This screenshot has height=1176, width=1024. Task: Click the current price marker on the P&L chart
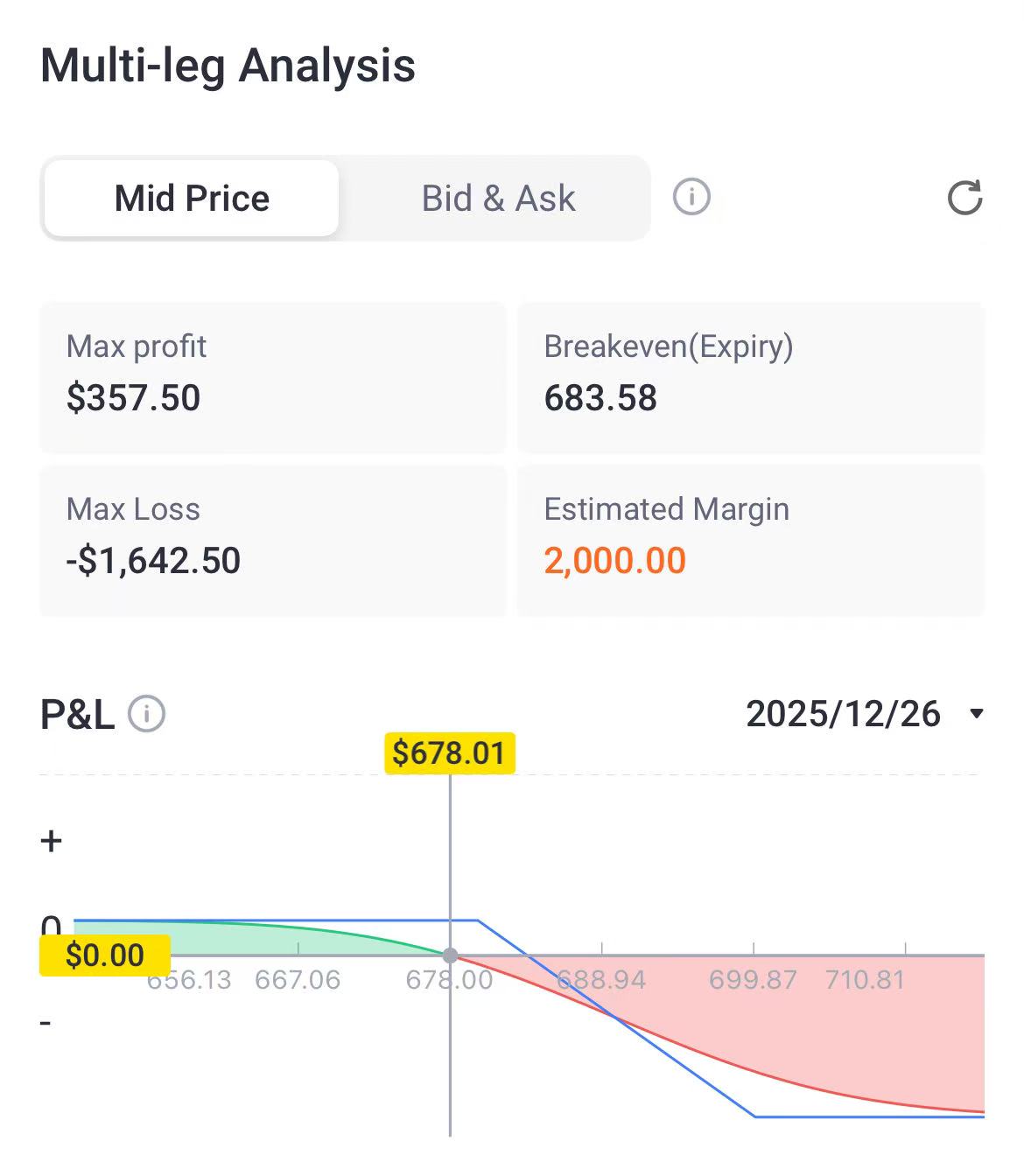pos(450,956)
